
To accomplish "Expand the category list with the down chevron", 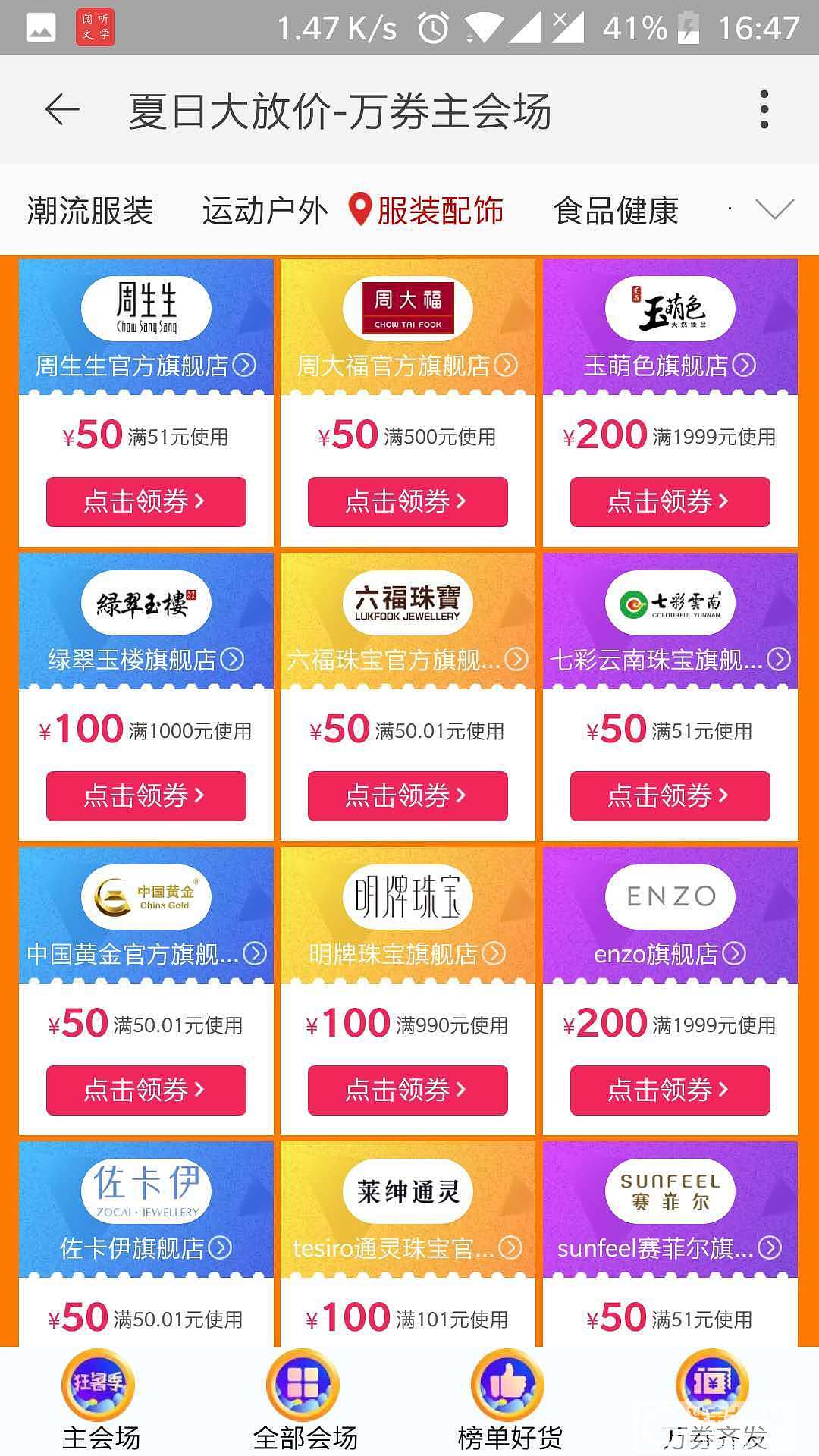I will (x=774, y=209).
